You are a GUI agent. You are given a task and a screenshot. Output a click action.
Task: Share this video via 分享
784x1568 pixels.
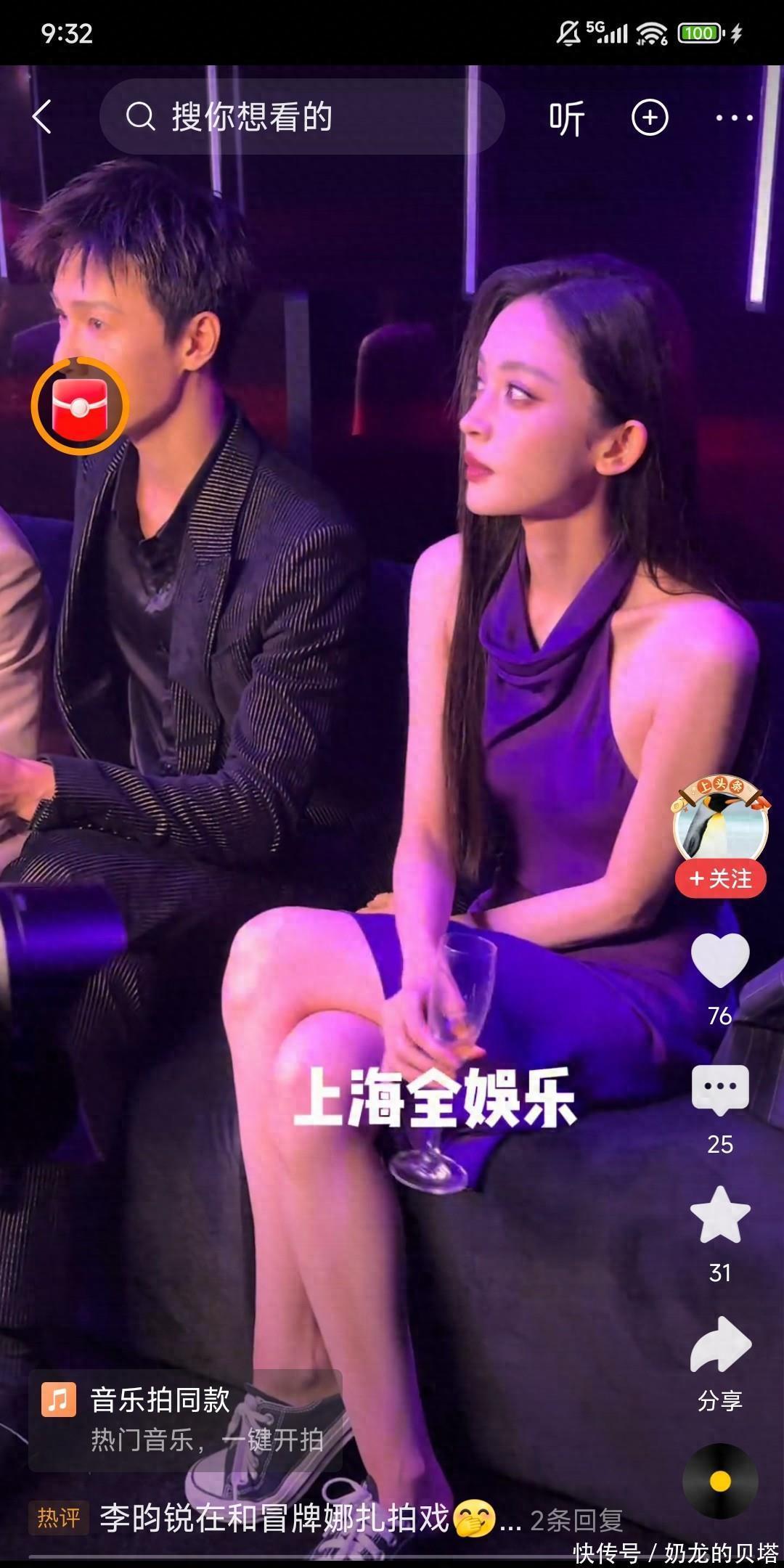point(720,1347)
